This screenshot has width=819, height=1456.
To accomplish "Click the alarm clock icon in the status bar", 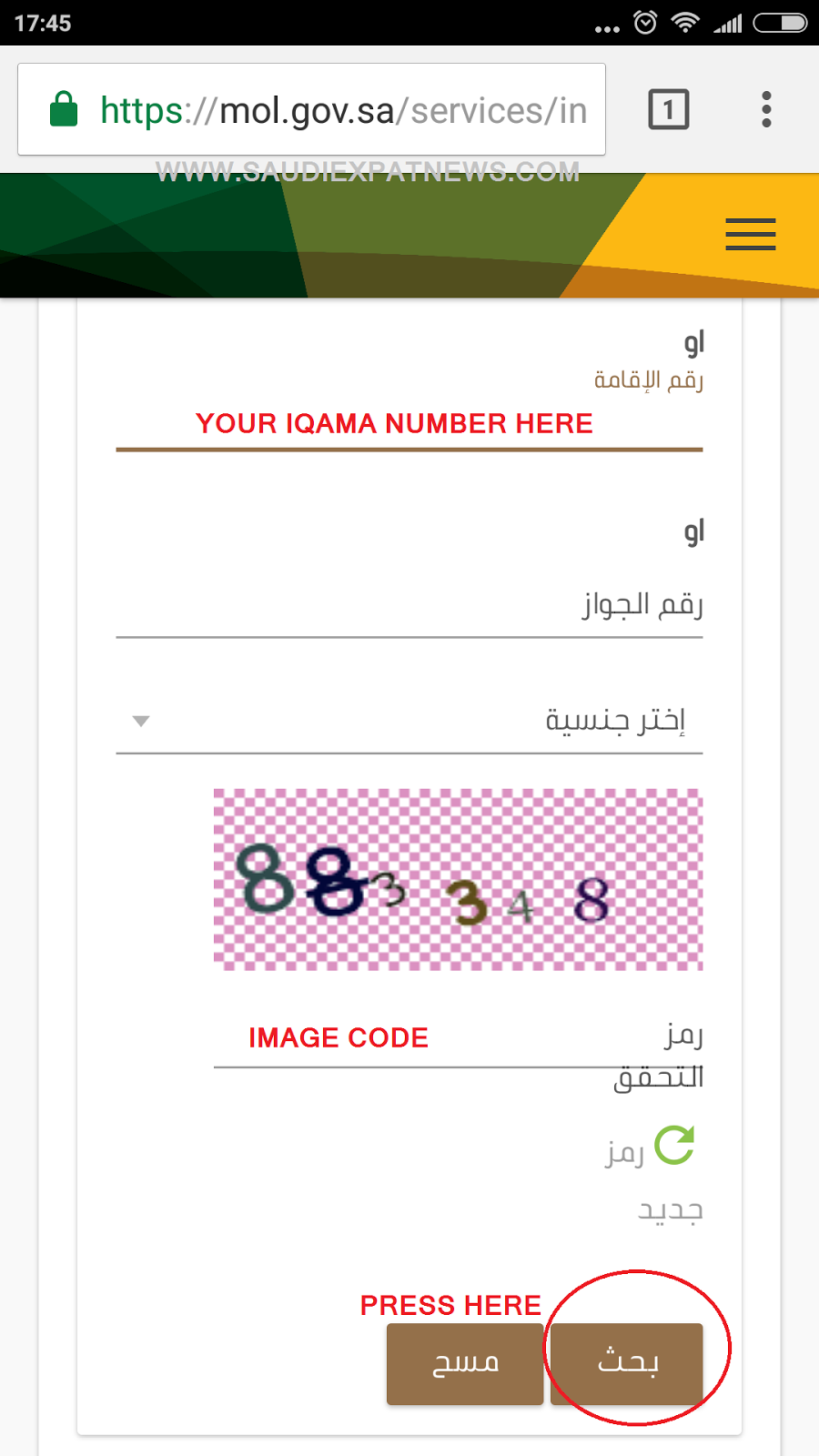I will tap(643, 22).
